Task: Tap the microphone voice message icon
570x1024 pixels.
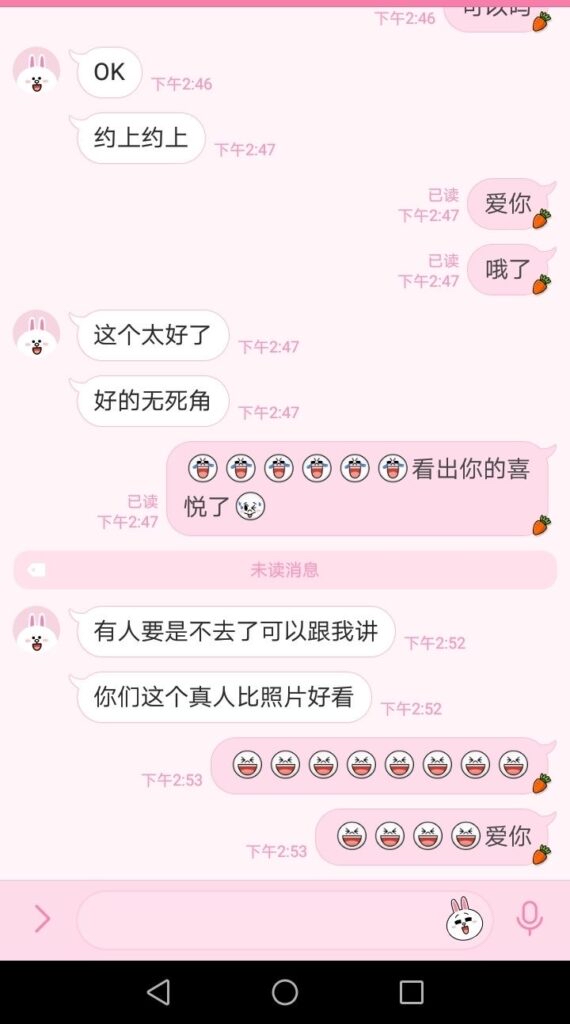Action: [x=530, y=919]
